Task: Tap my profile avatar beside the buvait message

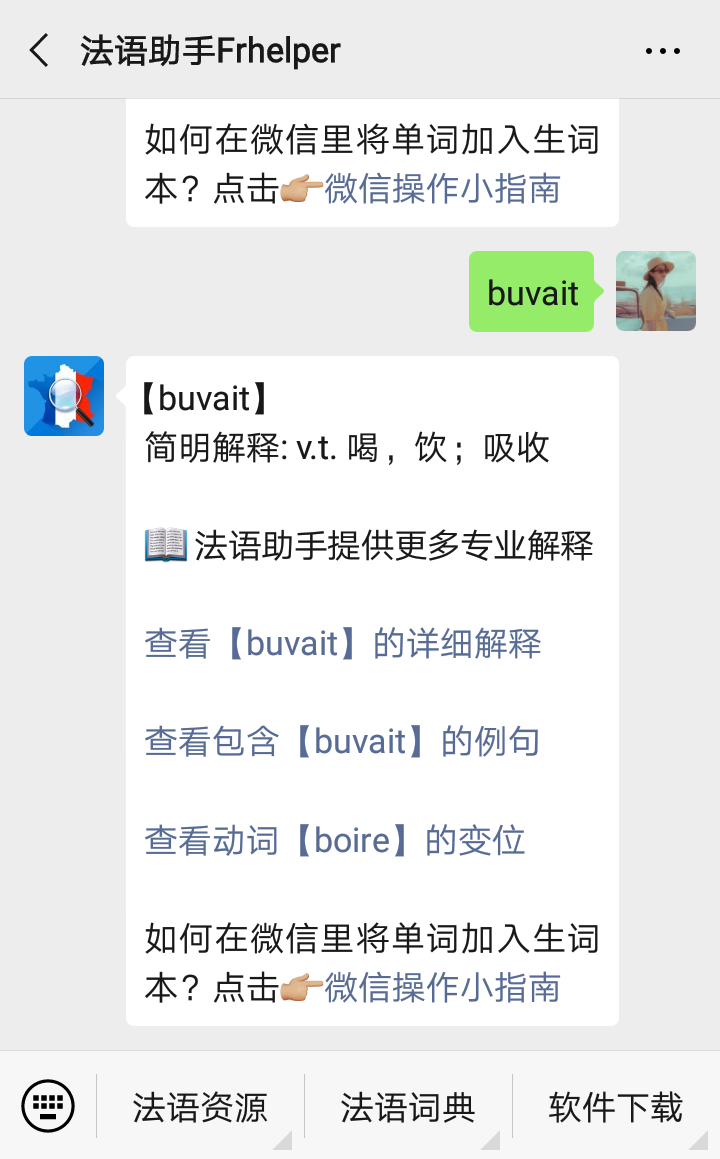Action: pos(655,291)
